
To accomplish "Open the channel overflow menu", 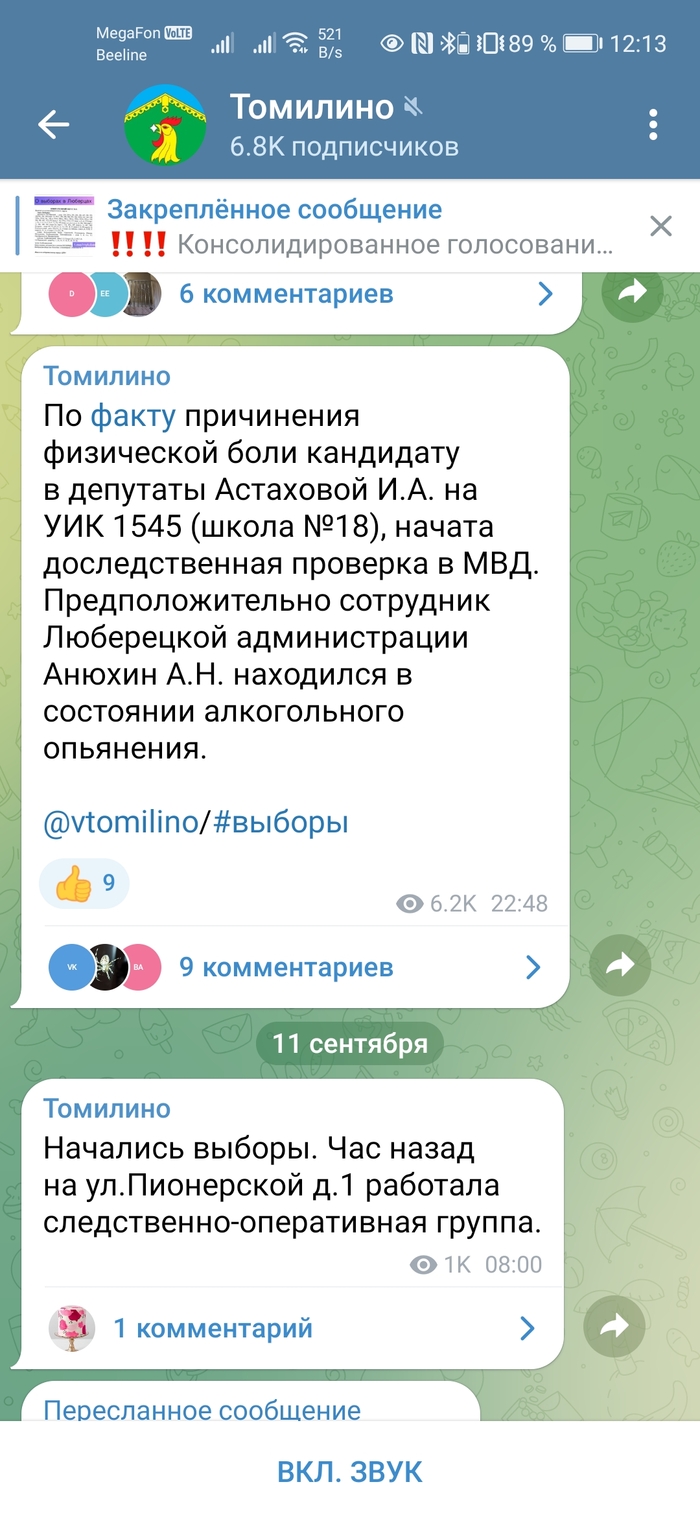I will 653,124.
